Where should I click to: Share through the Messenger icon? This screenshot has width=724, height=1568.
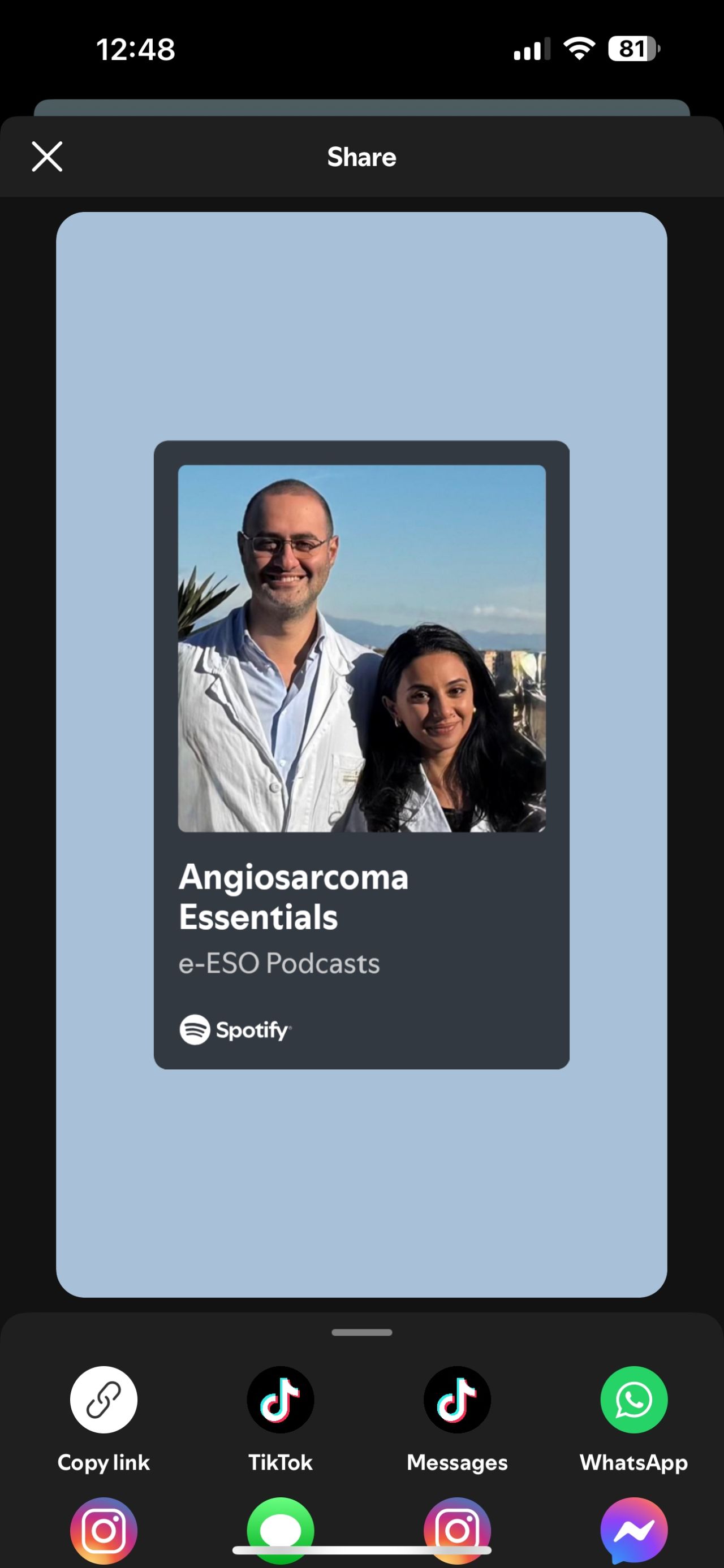click(634, 1530)
